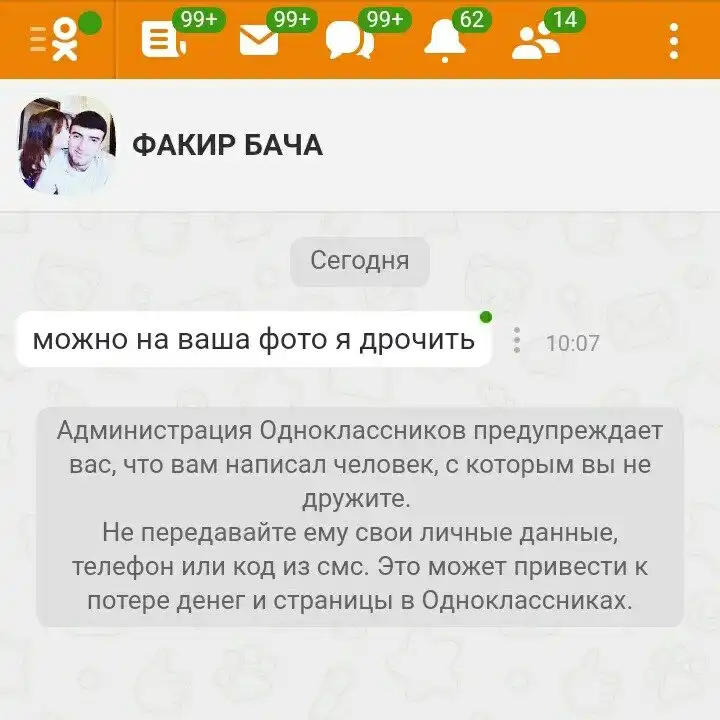Tap the three-dot options next to the message
This screenshot has width=720, height=720.
(x=517, y=341)
